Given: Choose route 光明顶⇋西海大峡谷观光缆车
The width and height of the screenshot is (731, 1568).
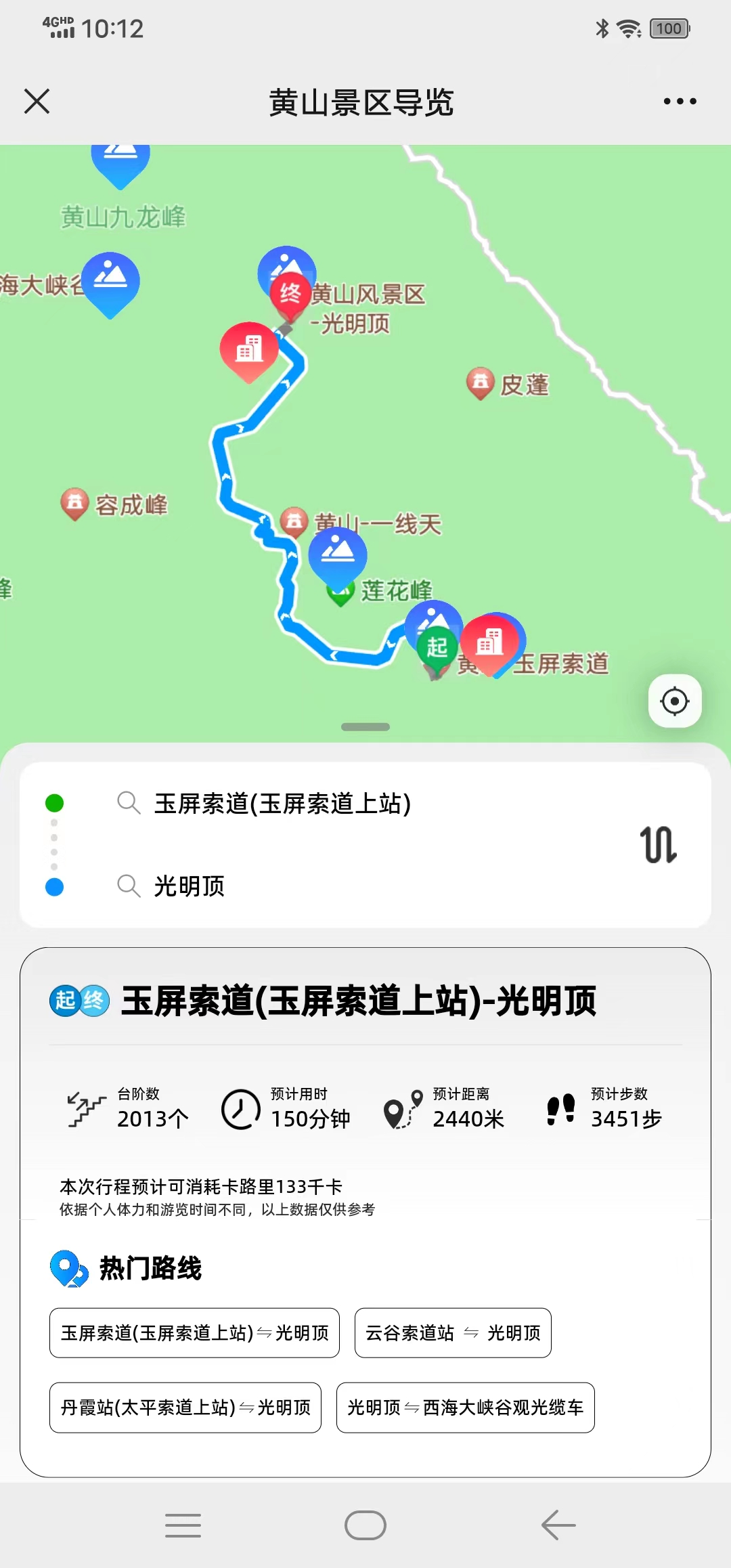Looking at the screenshot, I should click(x=465, y=1408).
